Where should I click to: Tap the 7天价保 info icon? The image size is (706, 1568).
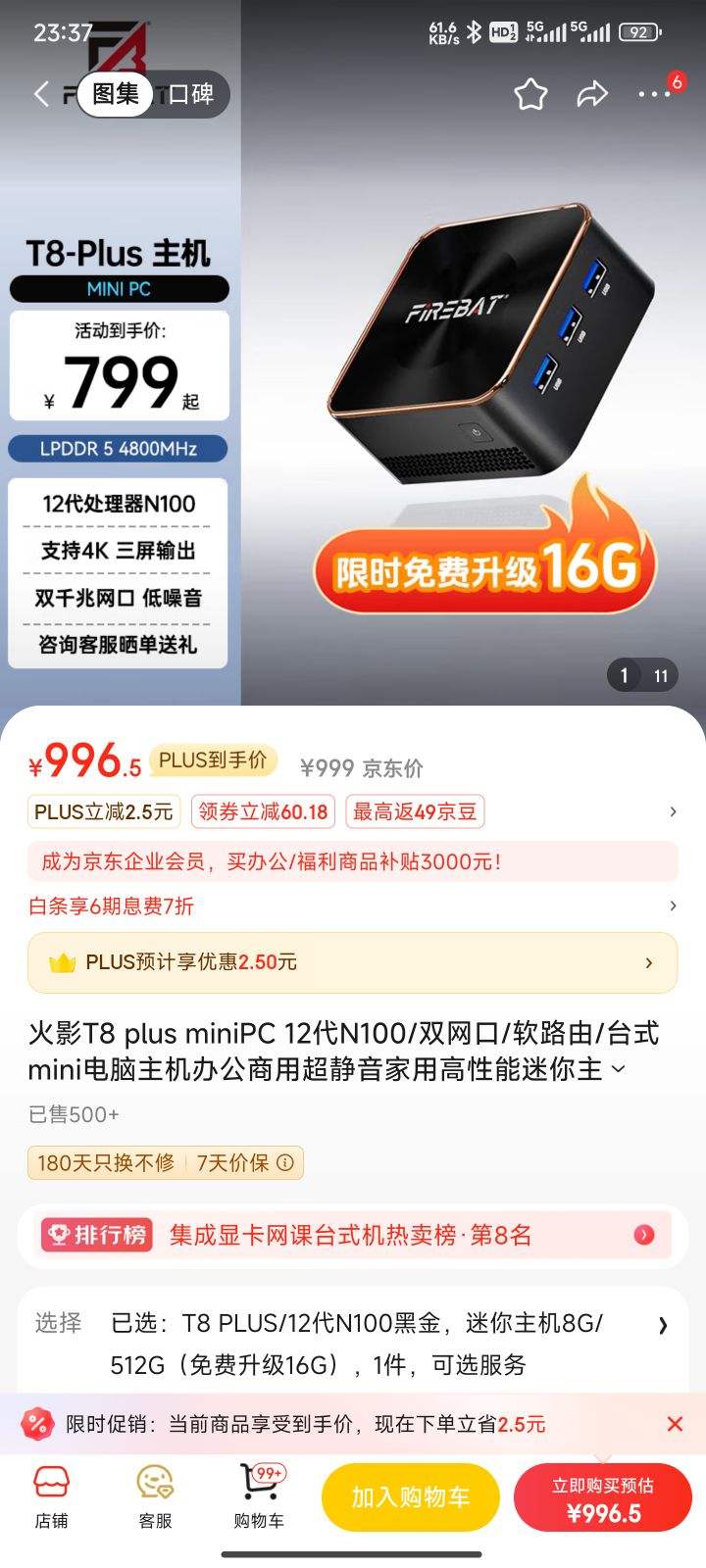click(285, 1162)
